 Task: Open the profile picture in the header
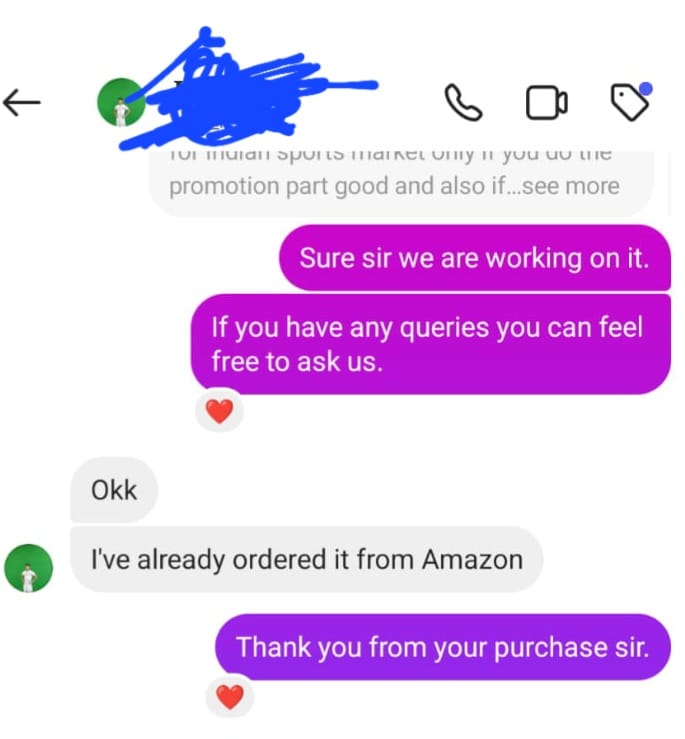117,104
